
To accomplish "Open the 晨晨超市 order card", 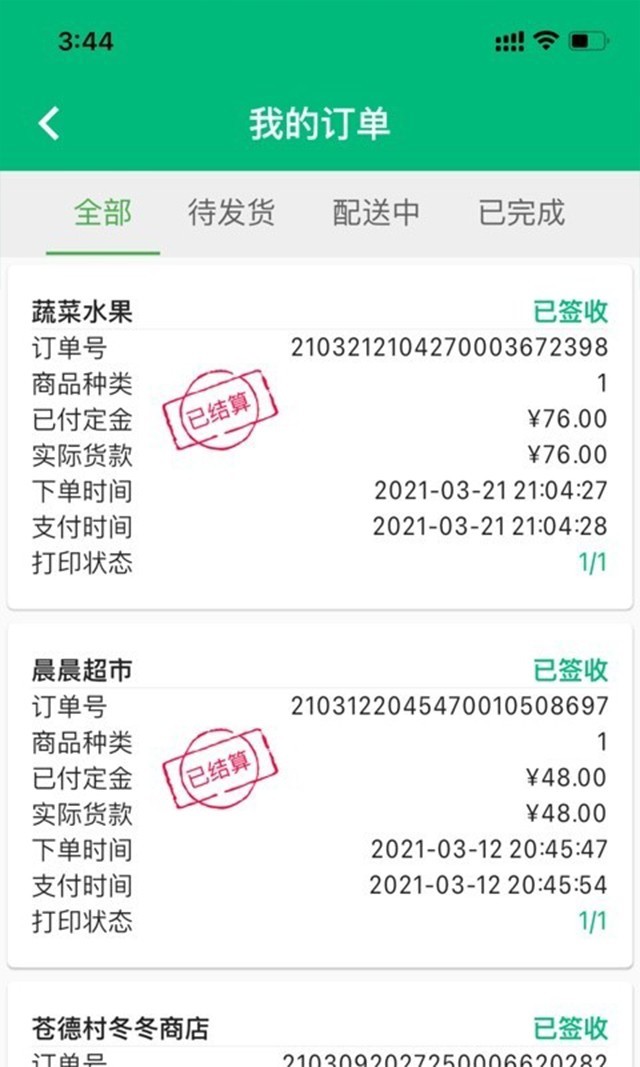I will pos(320,795).
